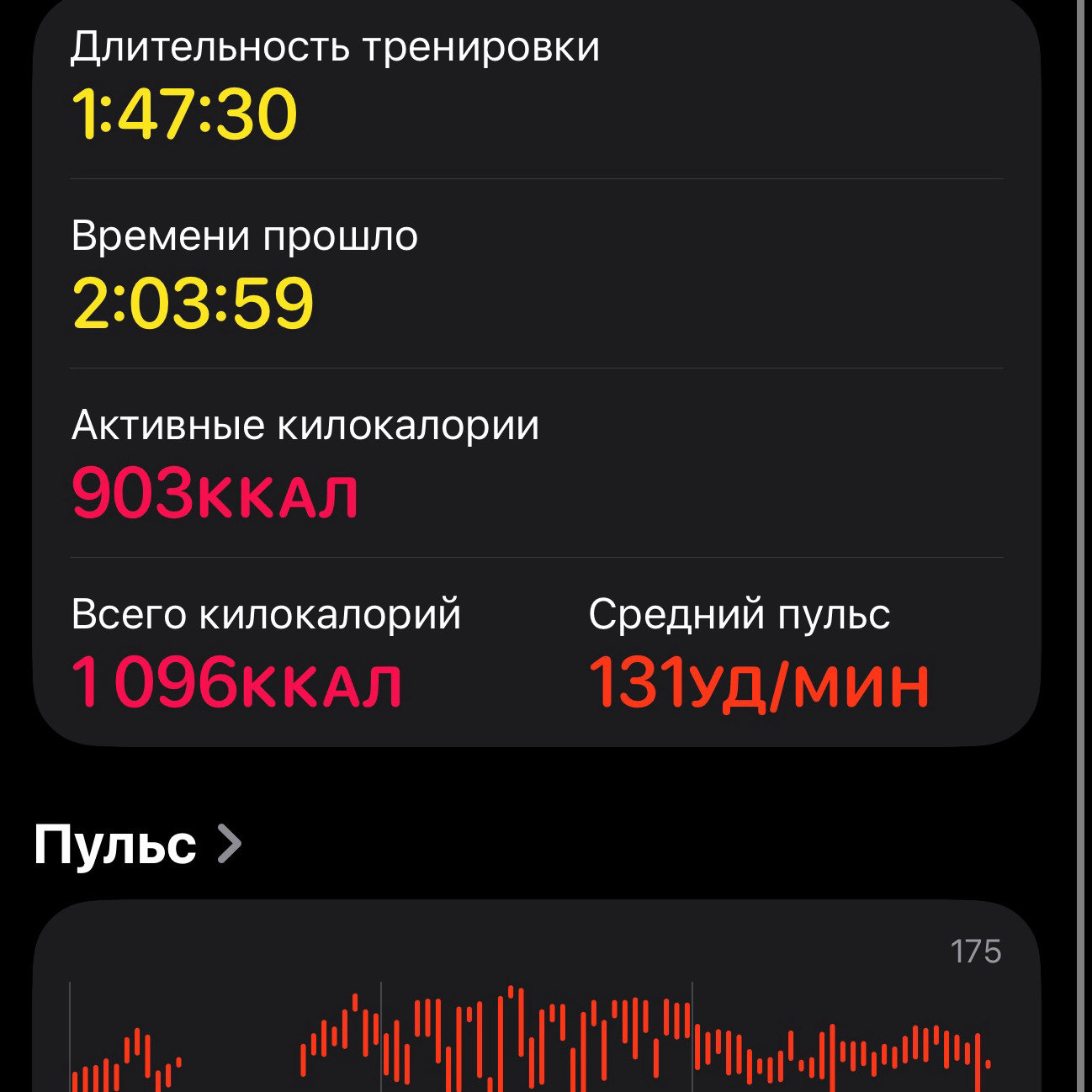This screenshot has height=1092, width=1092.
Task: Open the heart rate chart card
Action: pos(537,996)
